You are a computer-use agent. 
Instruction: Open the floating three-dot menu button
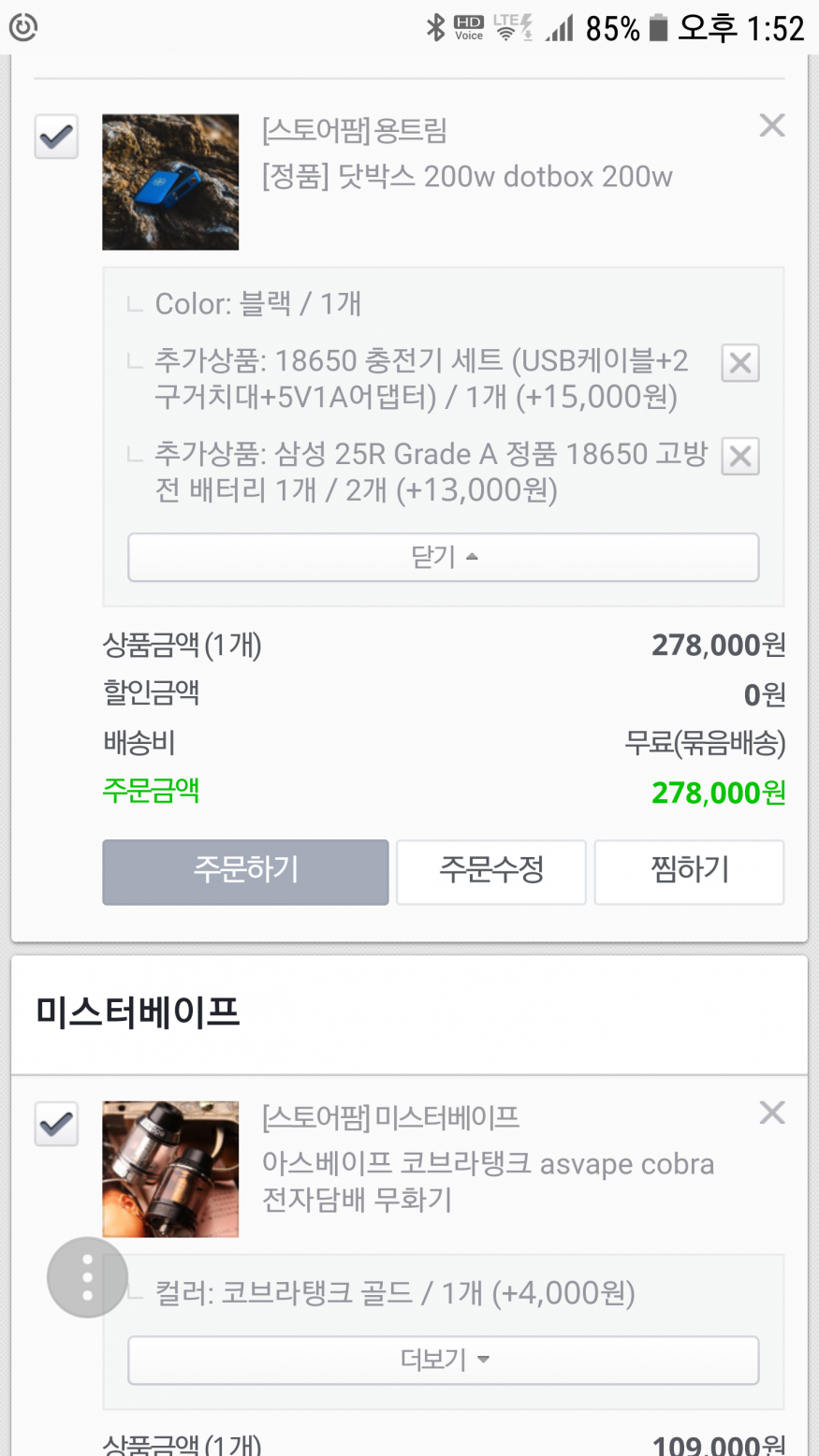click(87, 1277)
